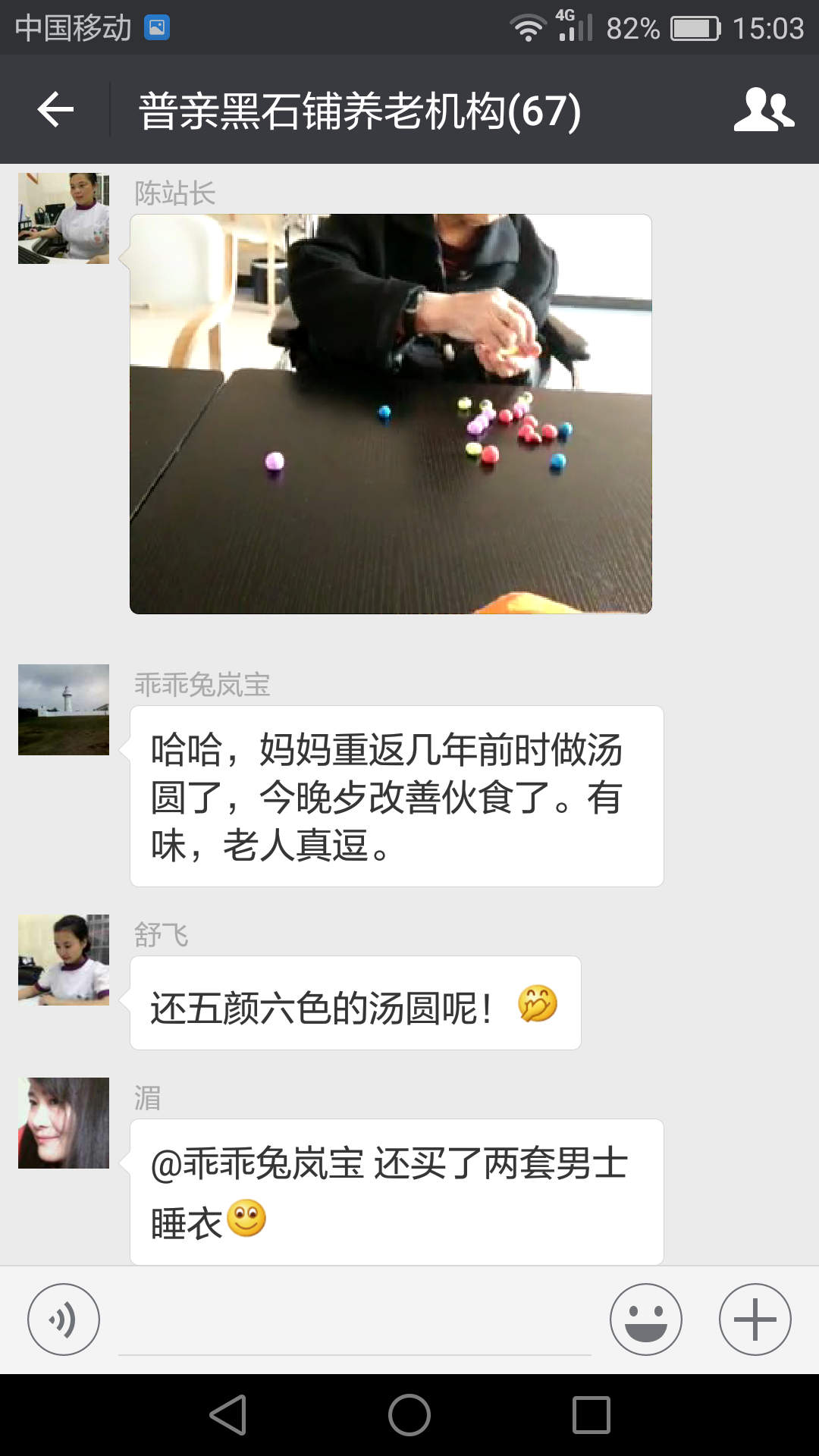The height and width of the screenshot is (1456, 819).
Task: Open the photo sent by 陈站长
Action: click(391, 414)
